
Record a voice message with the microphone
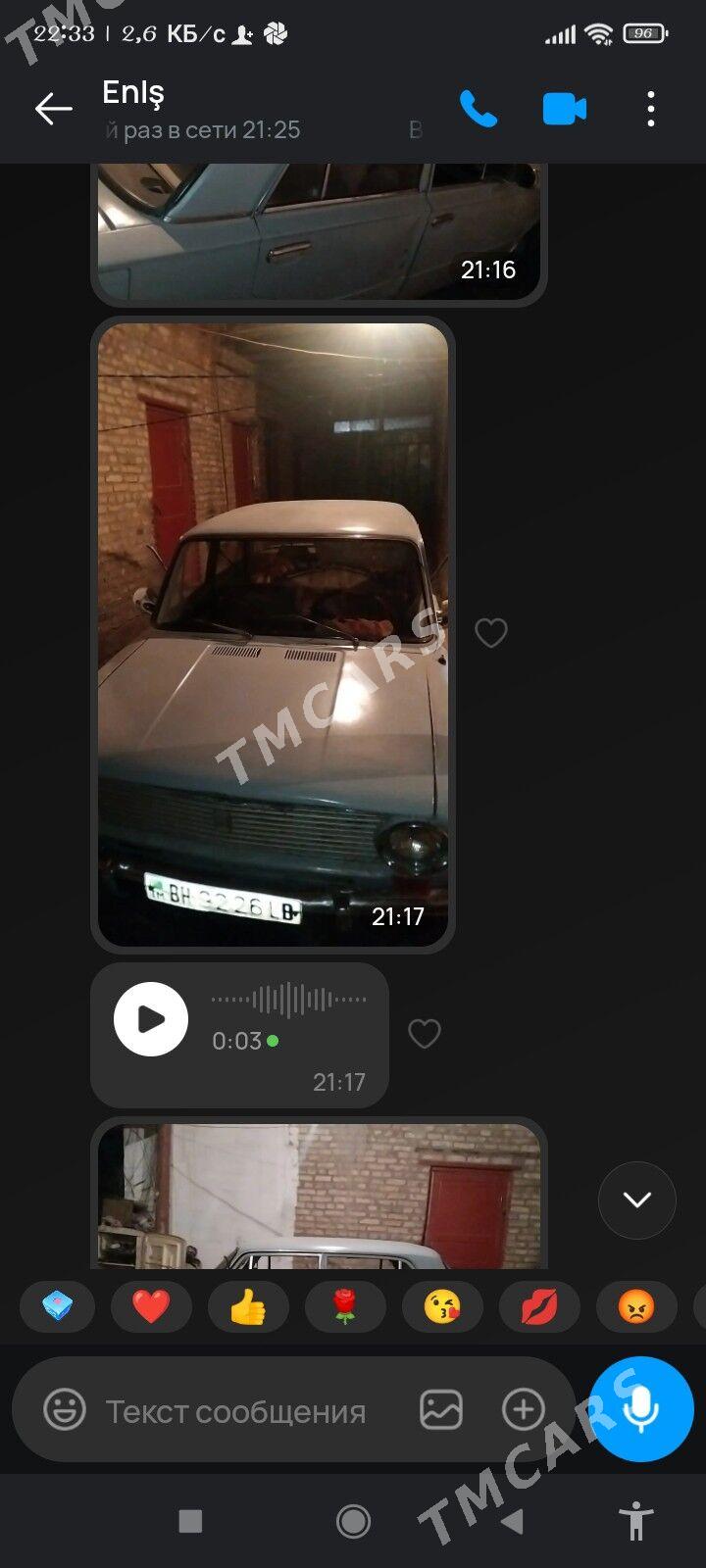pos(642,1409)
